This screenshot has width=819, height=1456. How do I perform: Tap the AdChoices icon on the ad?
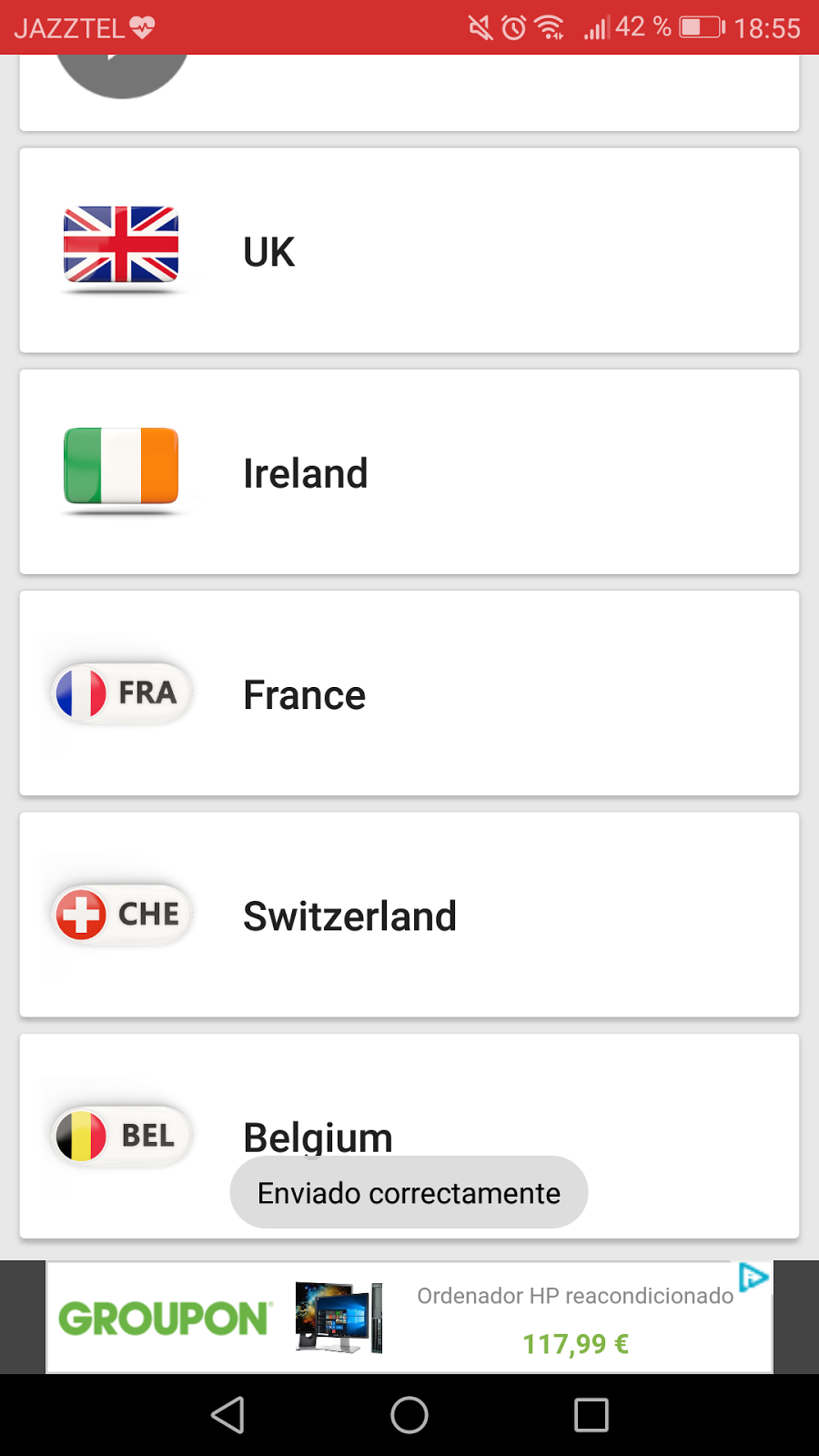coord(753,1278)
